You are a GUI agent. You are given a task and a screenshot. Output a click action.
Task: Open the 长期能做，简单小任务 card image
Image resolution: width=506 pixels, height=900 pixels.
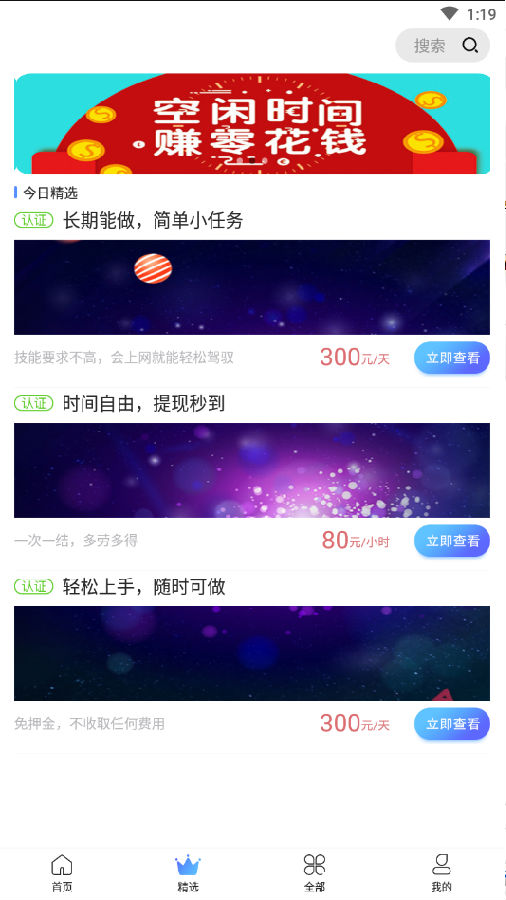(x=252, y=288)
